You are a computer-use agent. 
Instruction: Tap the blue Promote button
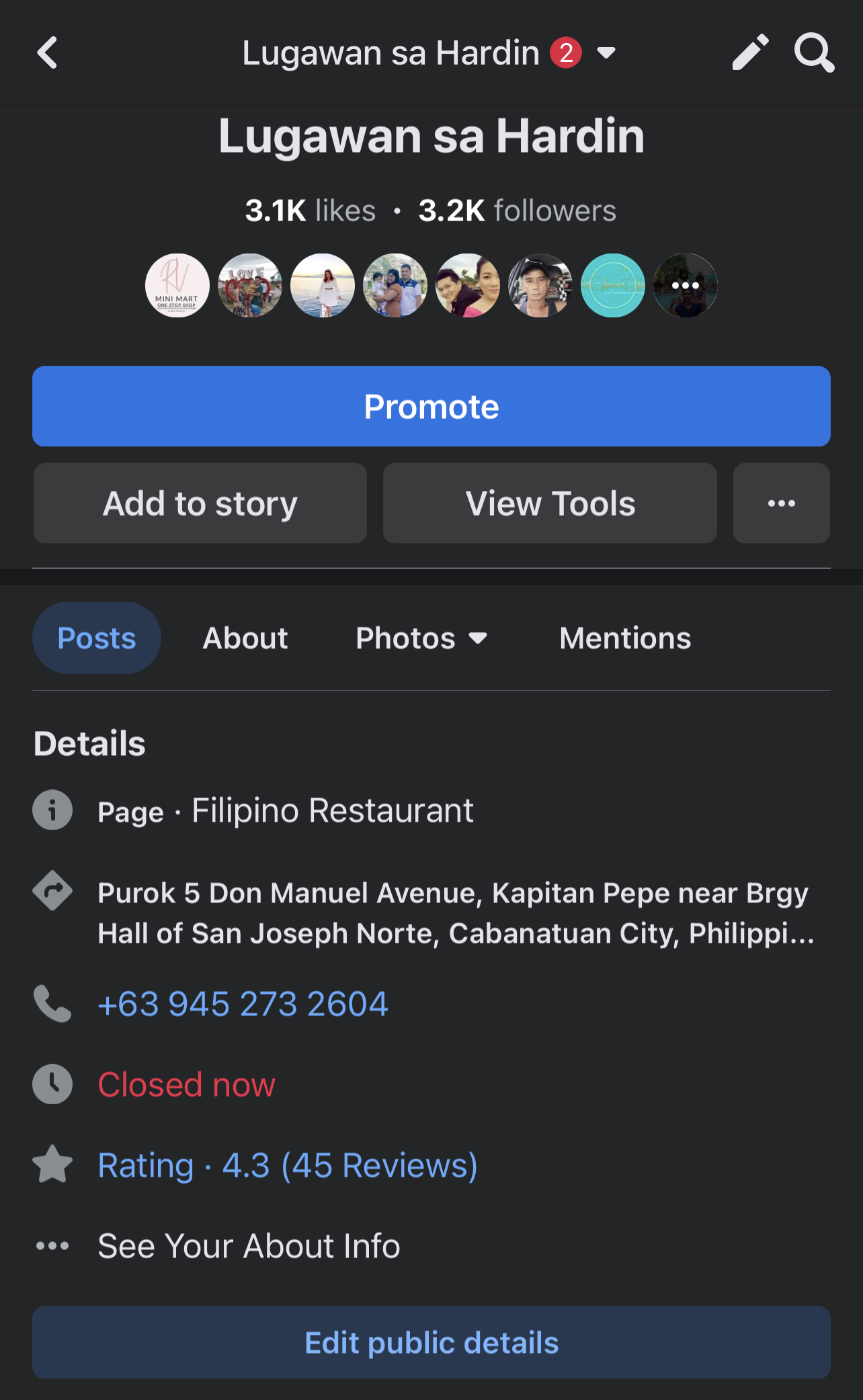coord(431,406)
